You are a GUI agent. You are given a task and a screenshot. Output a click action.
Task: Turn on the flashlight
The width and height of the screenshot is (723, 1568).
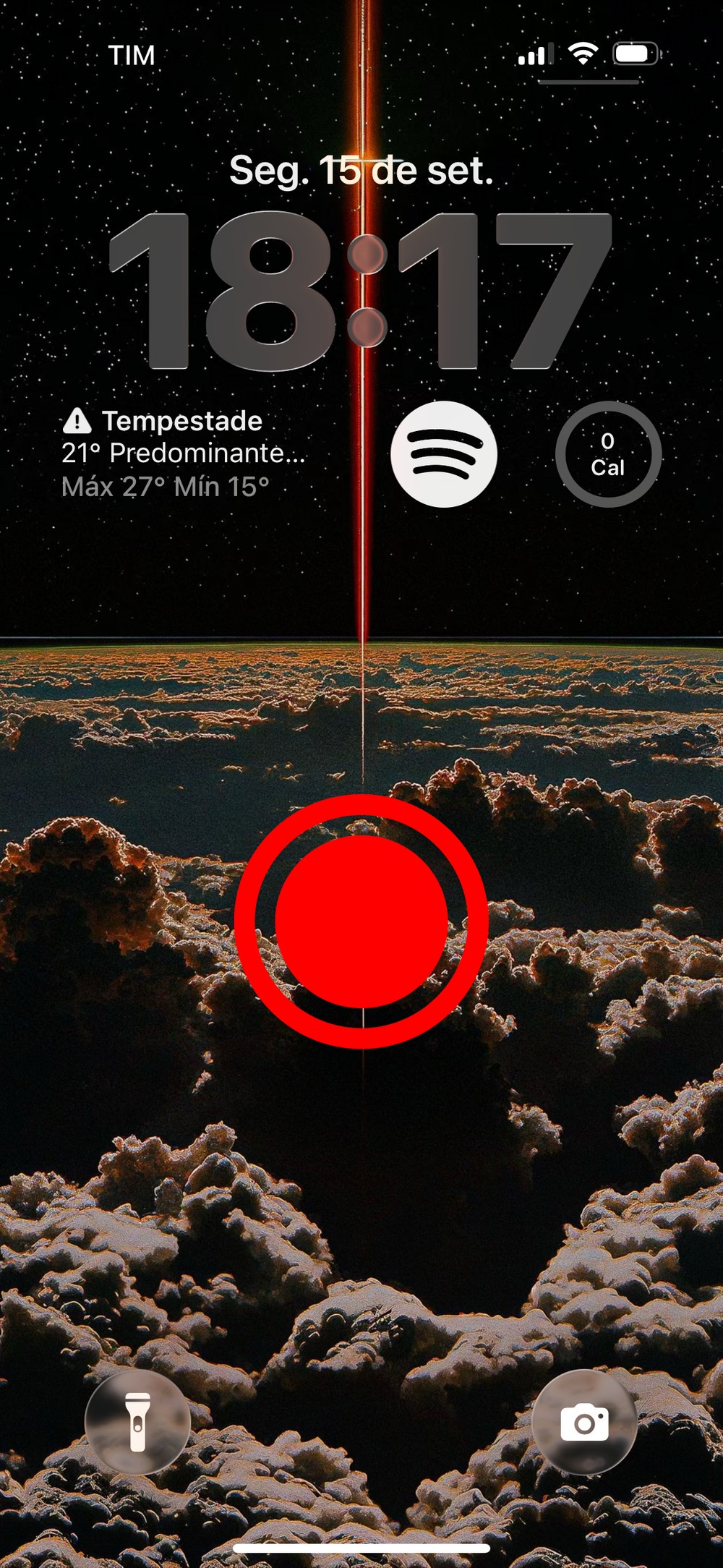(137, 1421)
